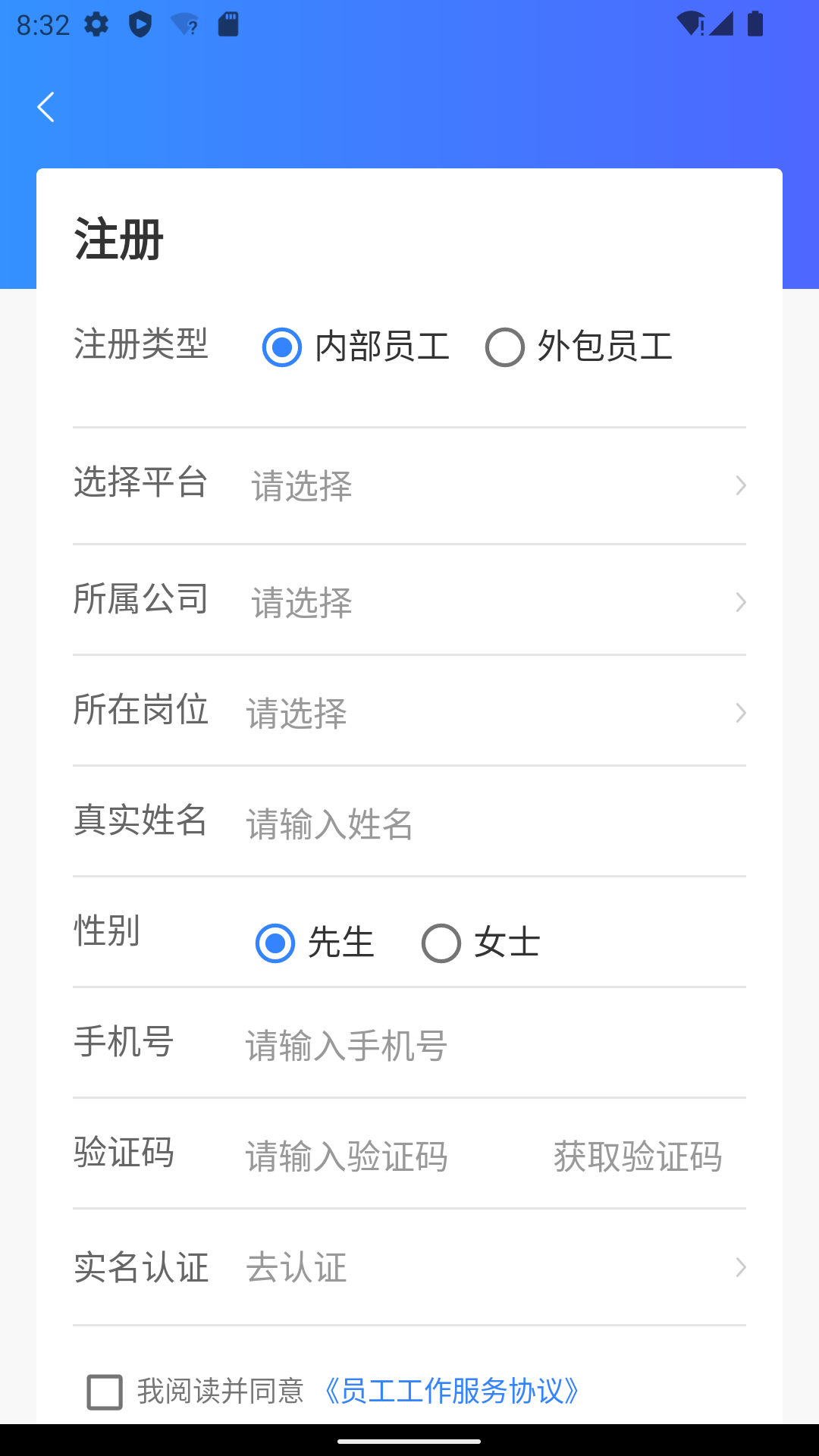
Task: Select 女士 as gender
Action: (441, 943)
